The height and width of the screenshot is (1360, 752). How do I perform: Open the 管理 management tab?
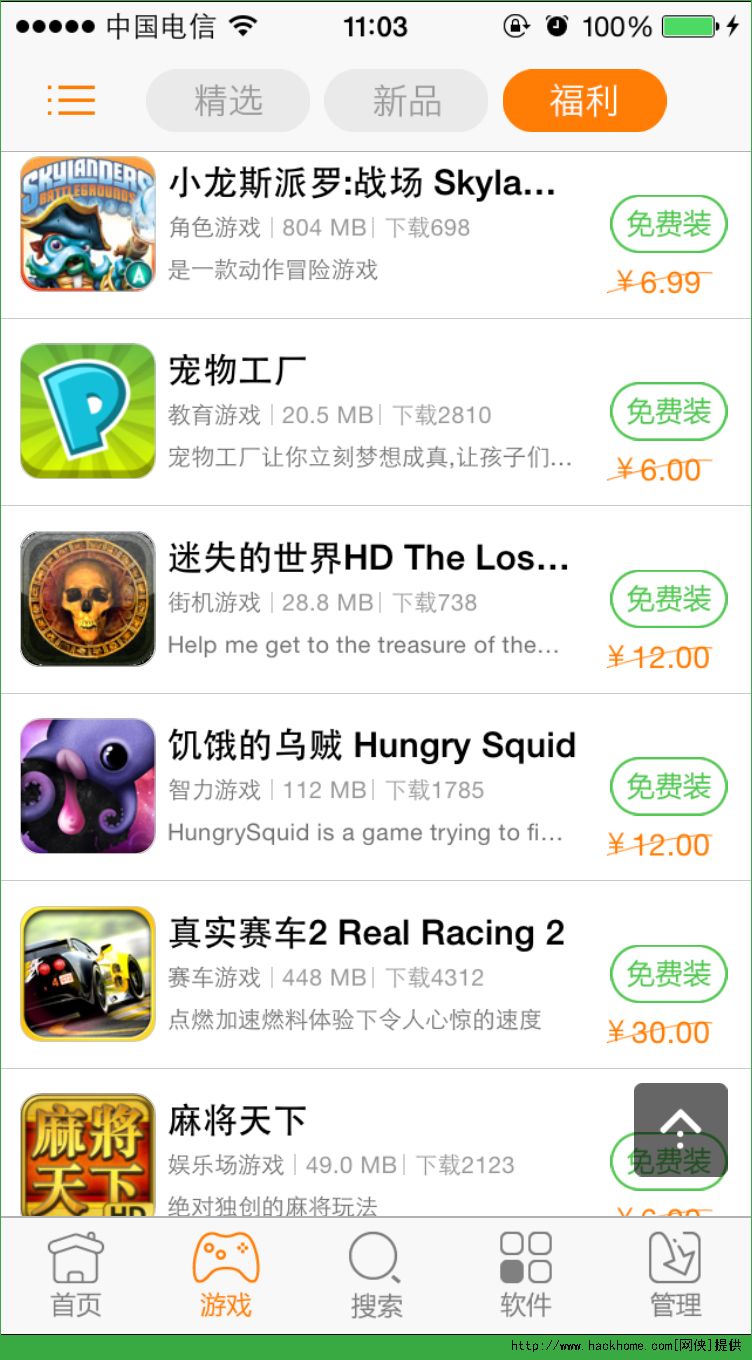click(x=675, y=1274)
